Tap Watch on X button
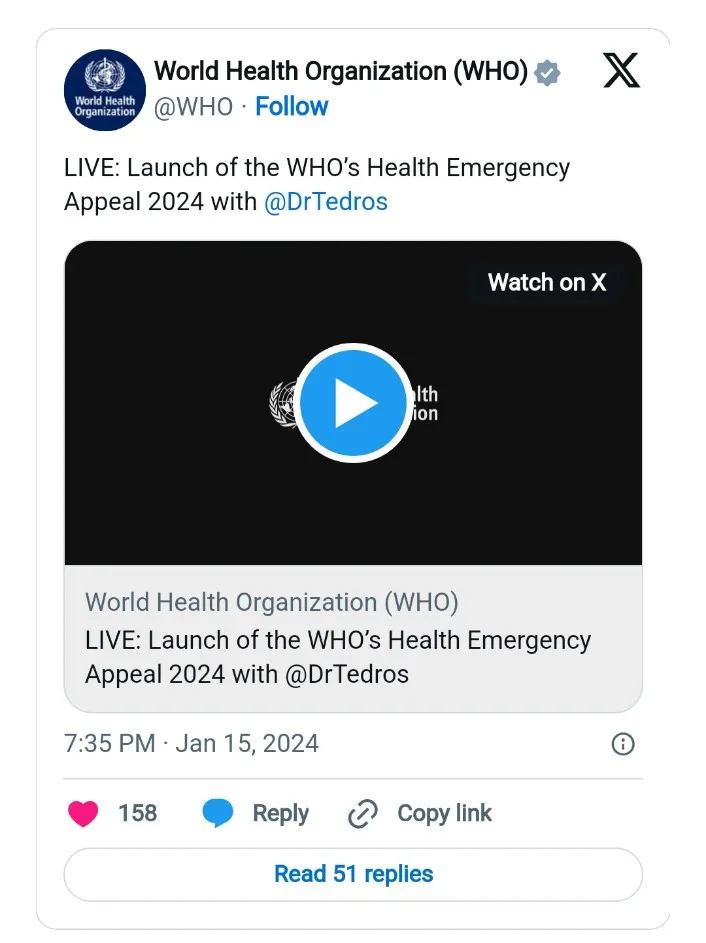The width and height of the screenshot is (706, 943). click(x=547, y=282)
